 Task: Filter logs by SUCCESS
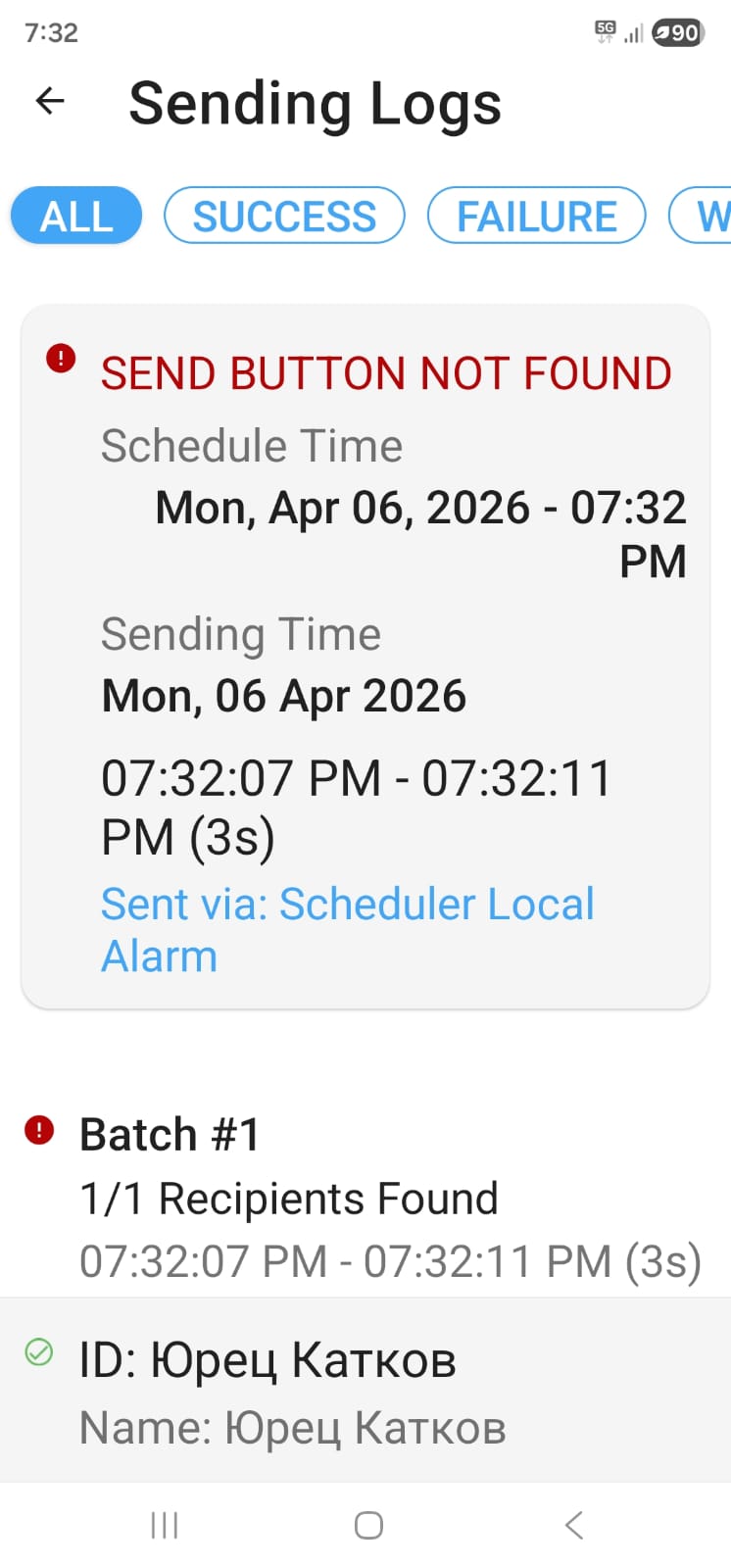[x=284, y=216]
